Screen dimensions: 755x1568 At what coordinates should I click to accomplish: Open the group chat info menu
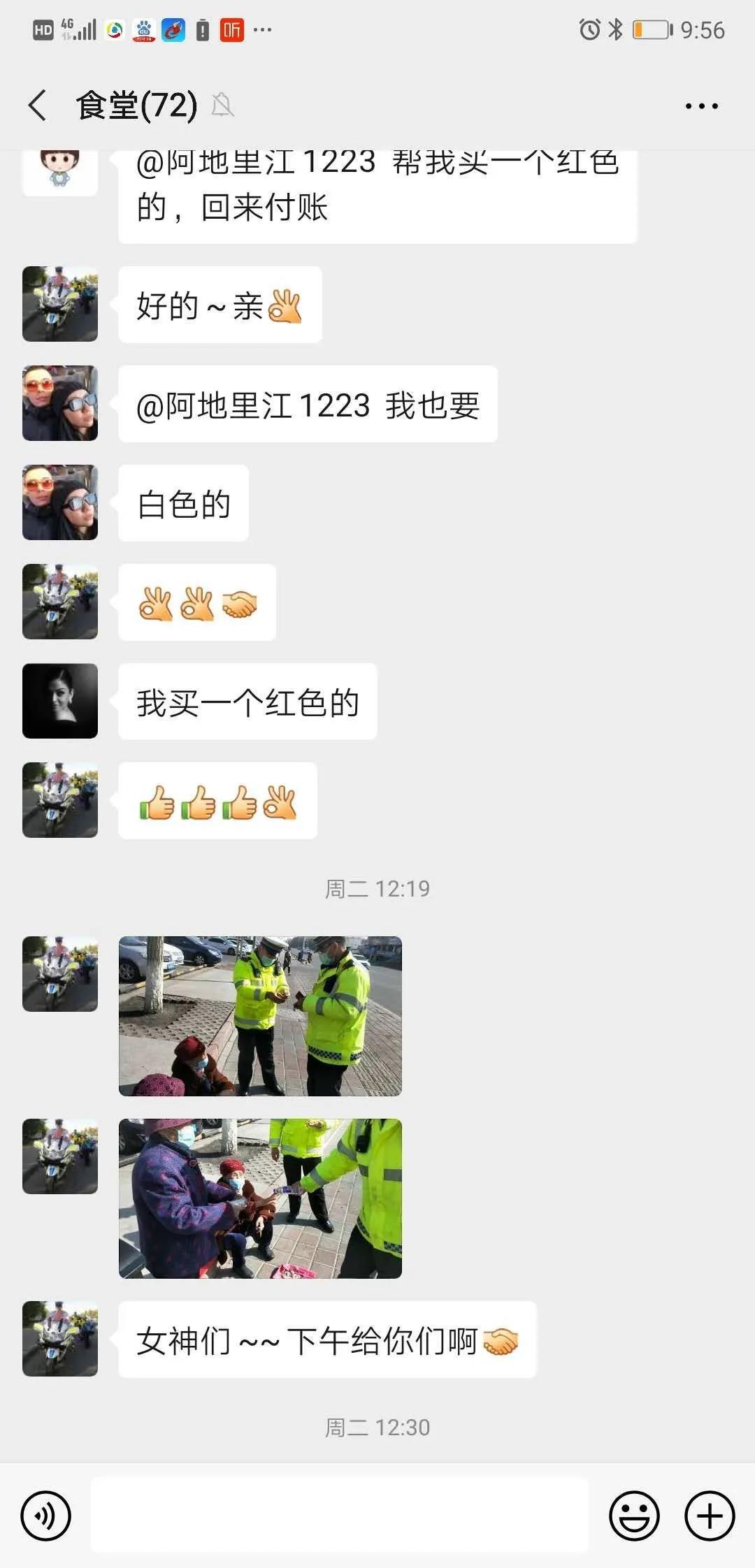click(701, 106)
